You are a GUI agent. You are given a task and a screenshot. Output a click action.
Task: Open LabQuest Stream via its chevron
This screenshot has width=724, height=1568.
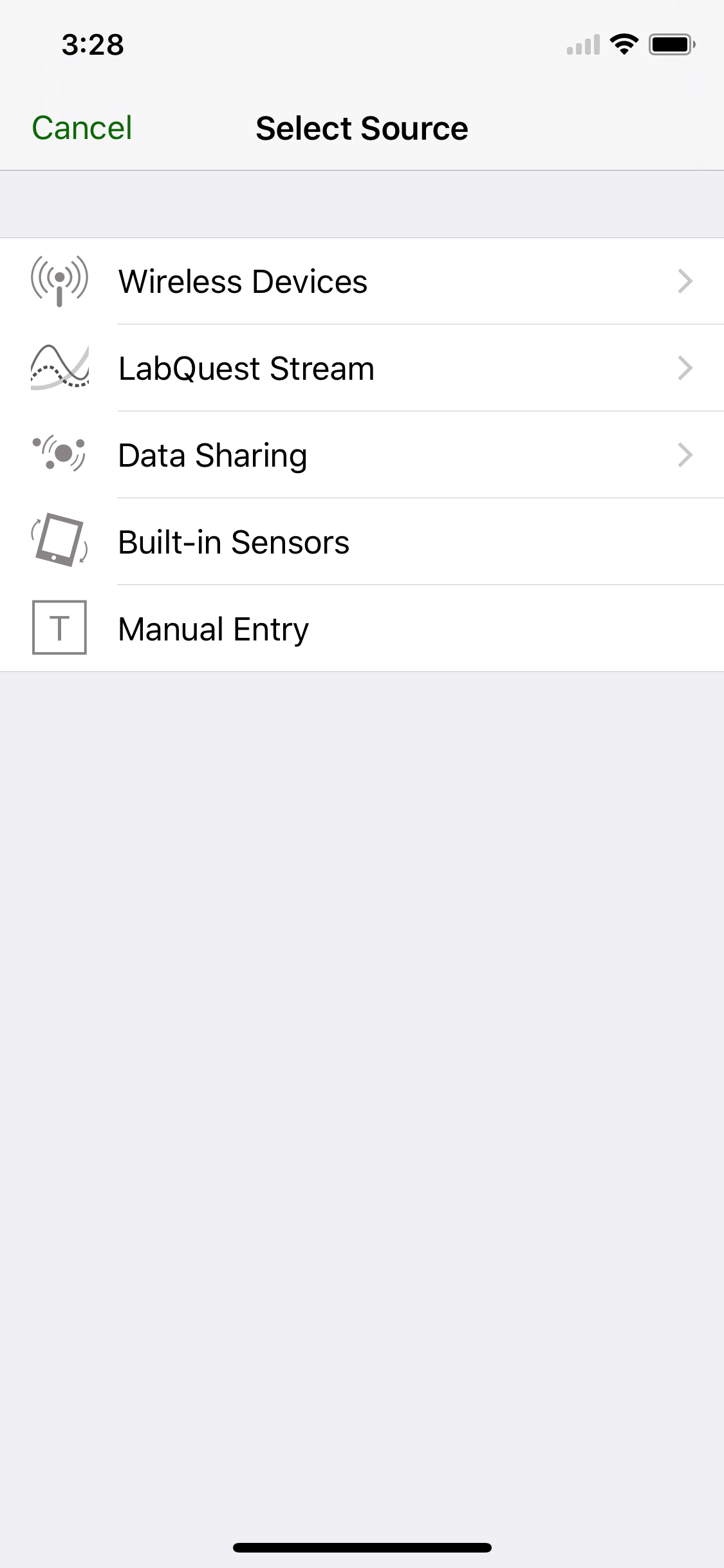pyautogui.click(x=686, y=368)
